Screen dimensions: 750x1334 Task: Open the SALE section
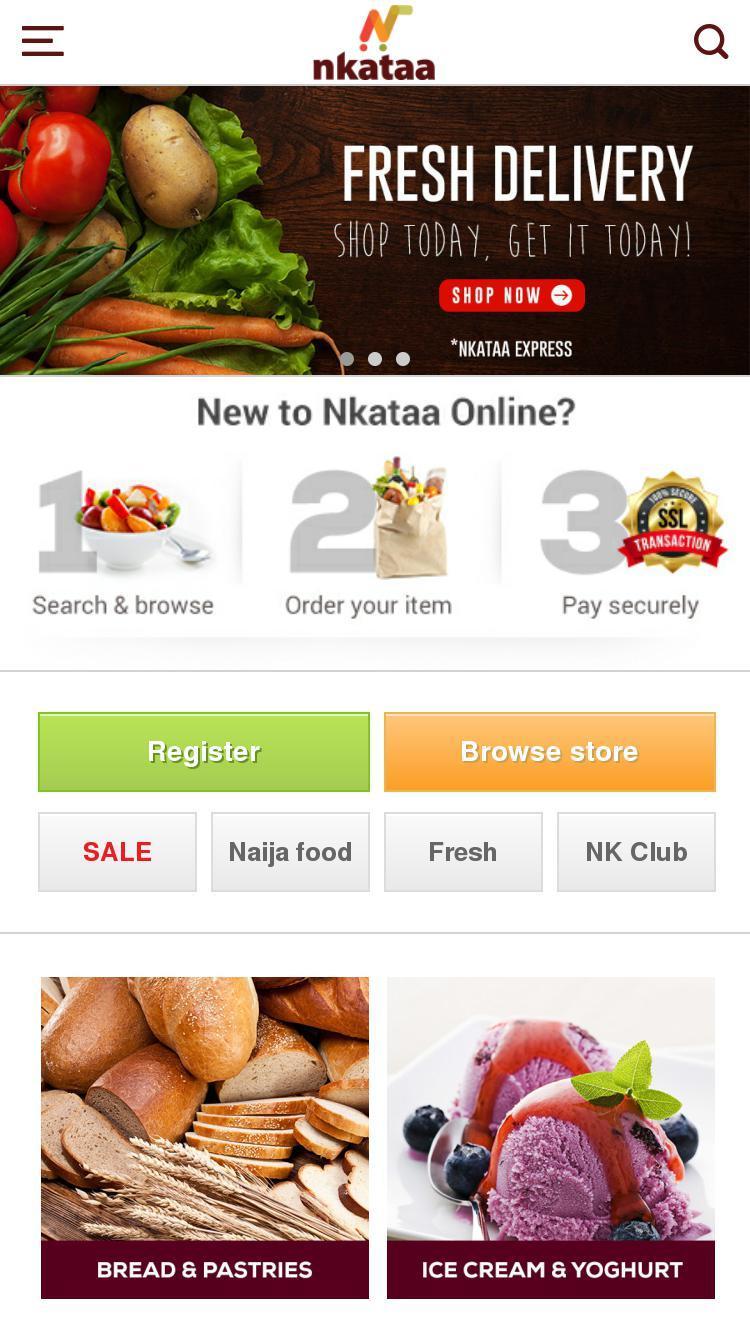click(x=117, y=852)
